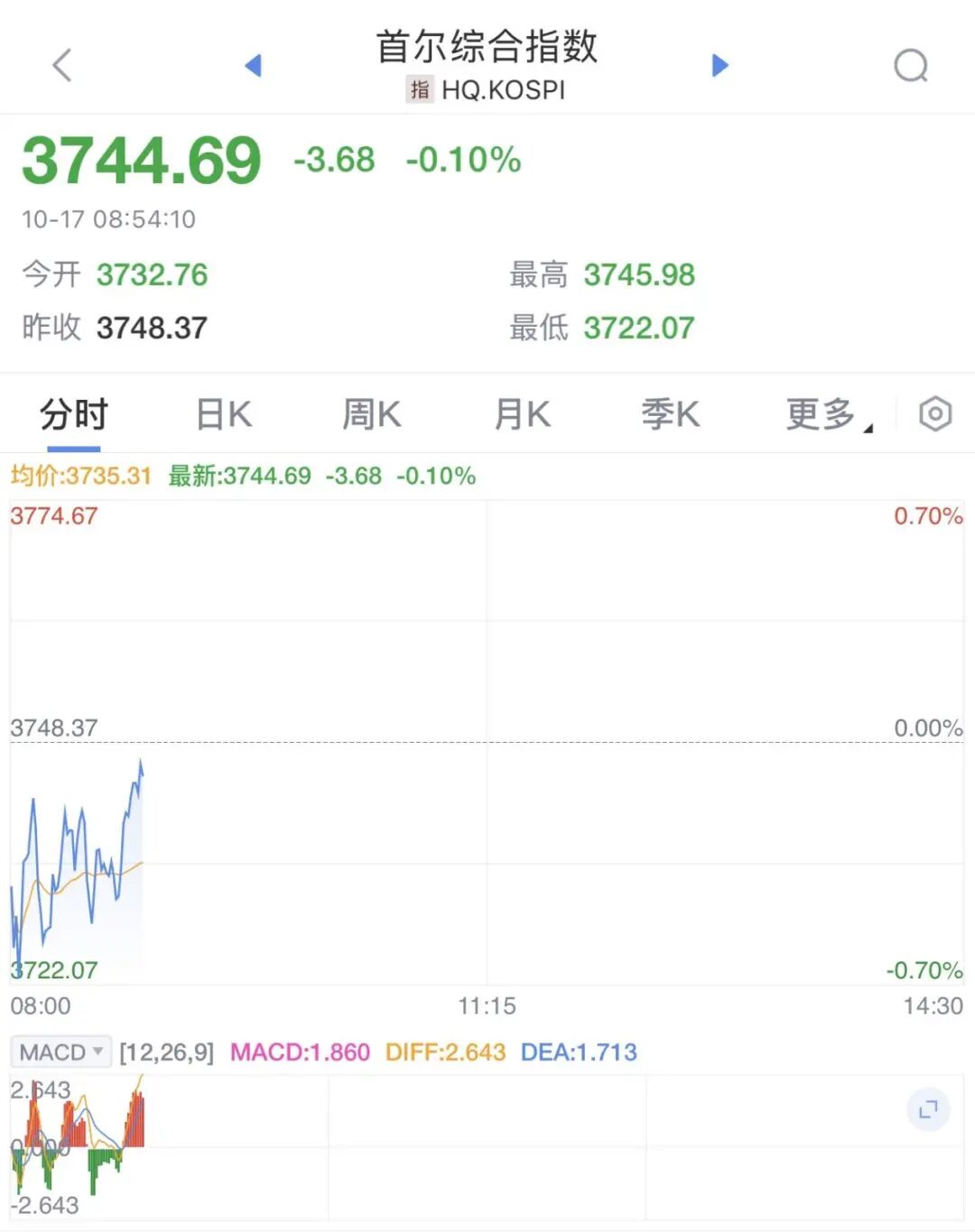Expand the chart to fullscreen
The width and height of the screenshot is (975, 1232).
click(x=927, y=1109)
